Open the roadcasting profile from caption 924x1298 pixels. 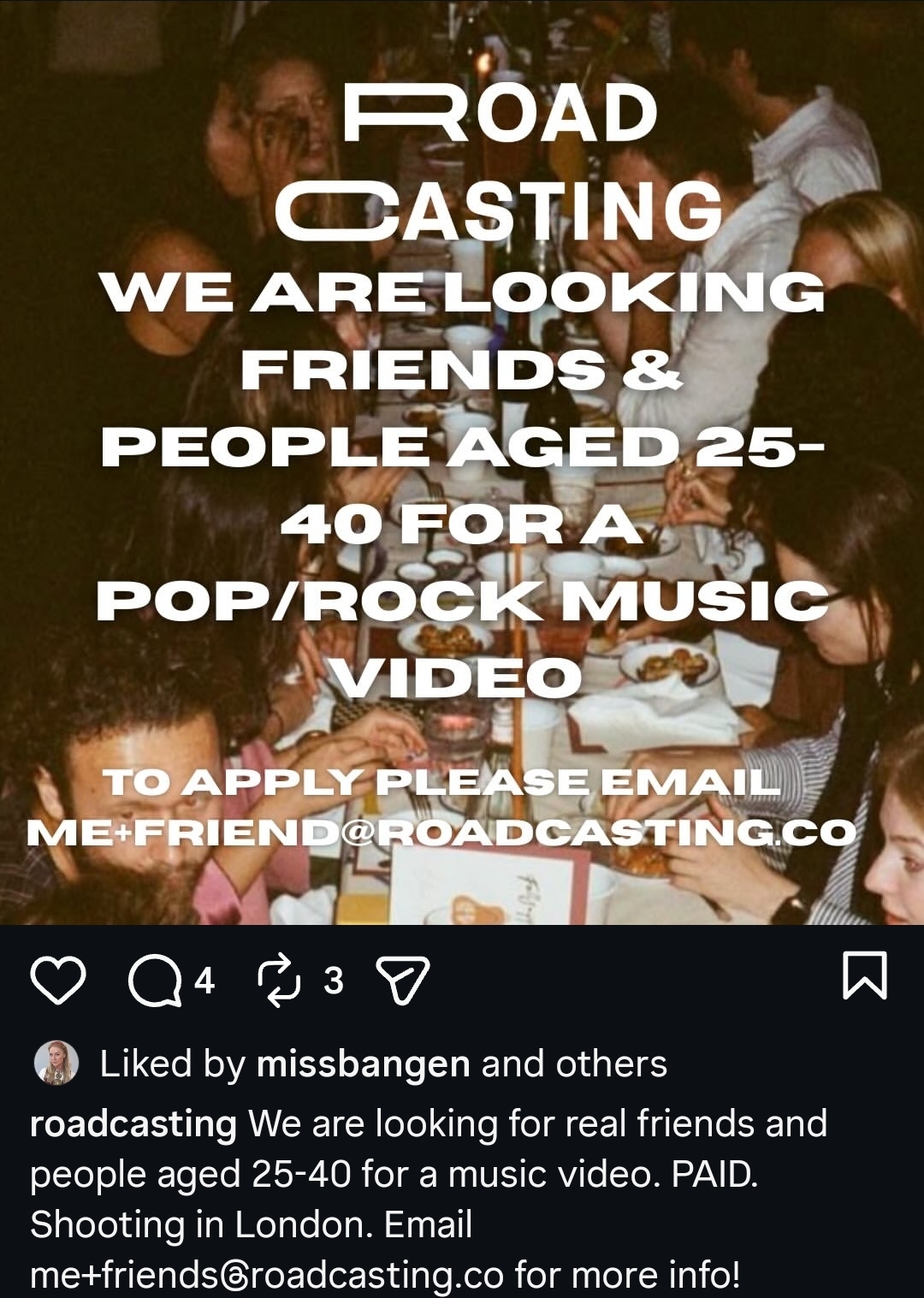[133, 1123]
